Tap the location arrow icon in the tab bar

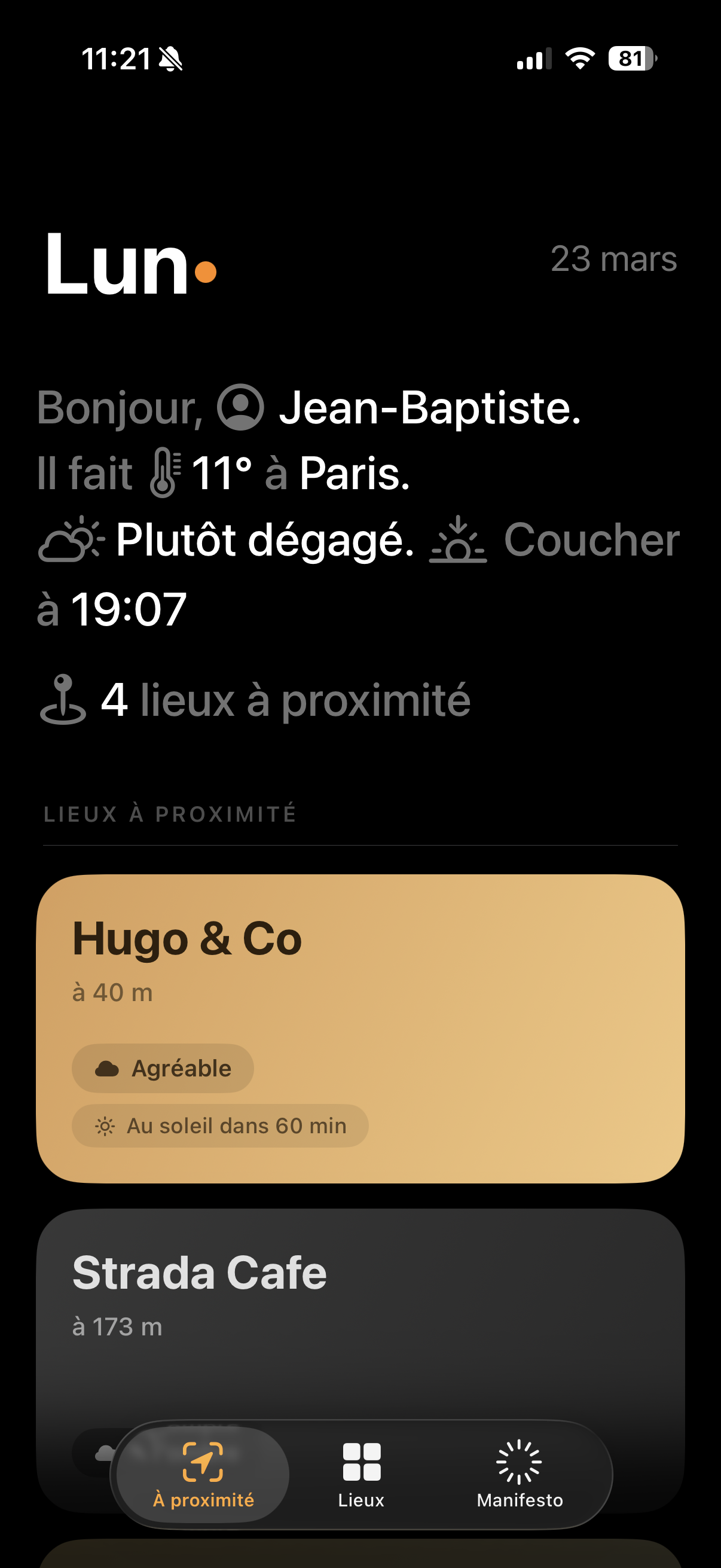tap(204, 1460)
